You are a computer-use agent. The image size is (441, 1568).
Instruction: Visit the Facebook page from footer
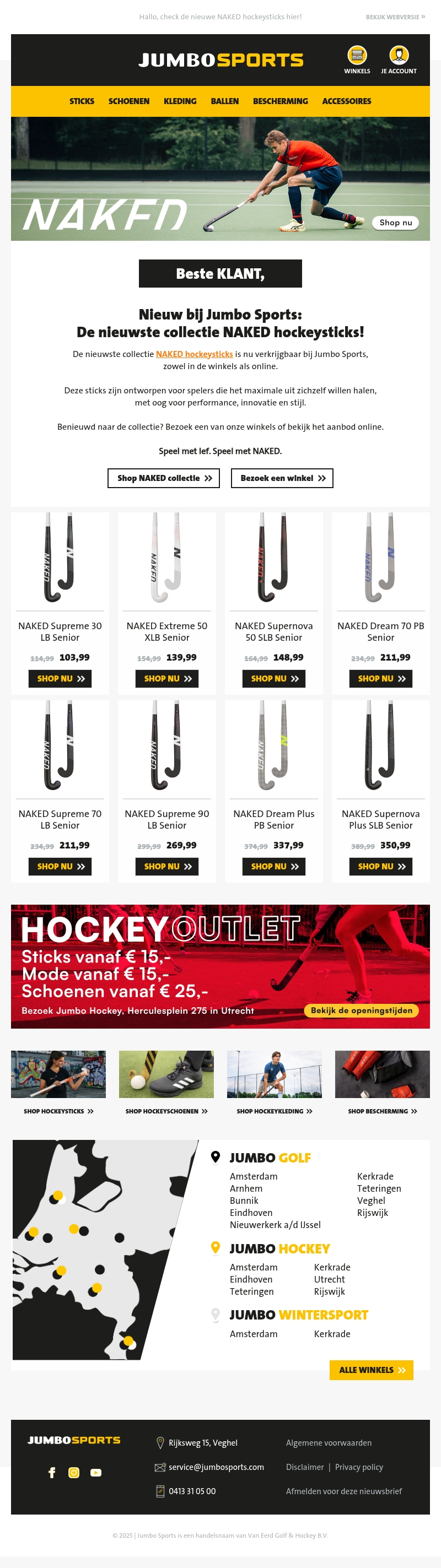[52, 1473]
